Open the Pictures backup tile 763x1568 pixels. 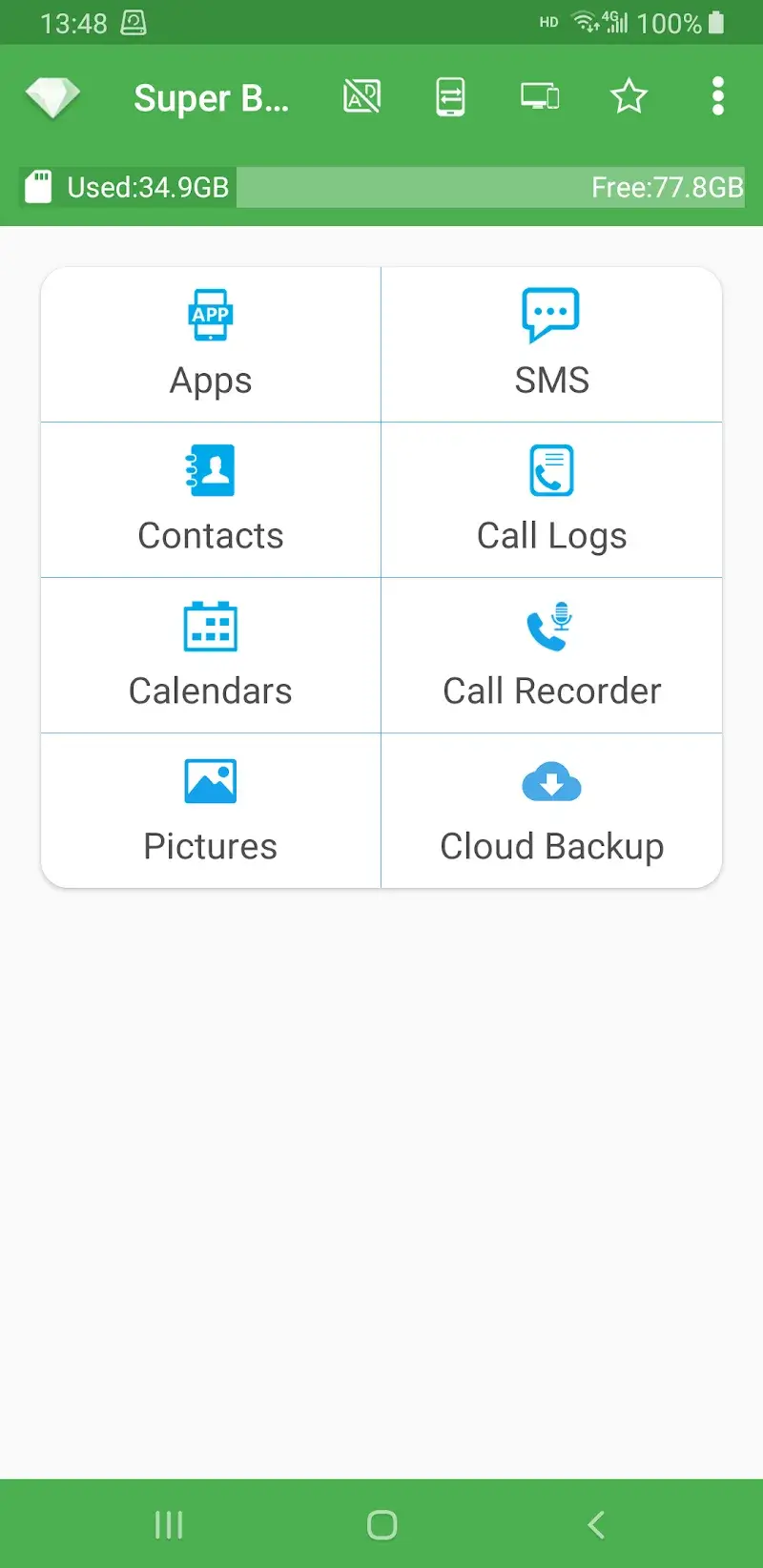click(x=211, y=811)
